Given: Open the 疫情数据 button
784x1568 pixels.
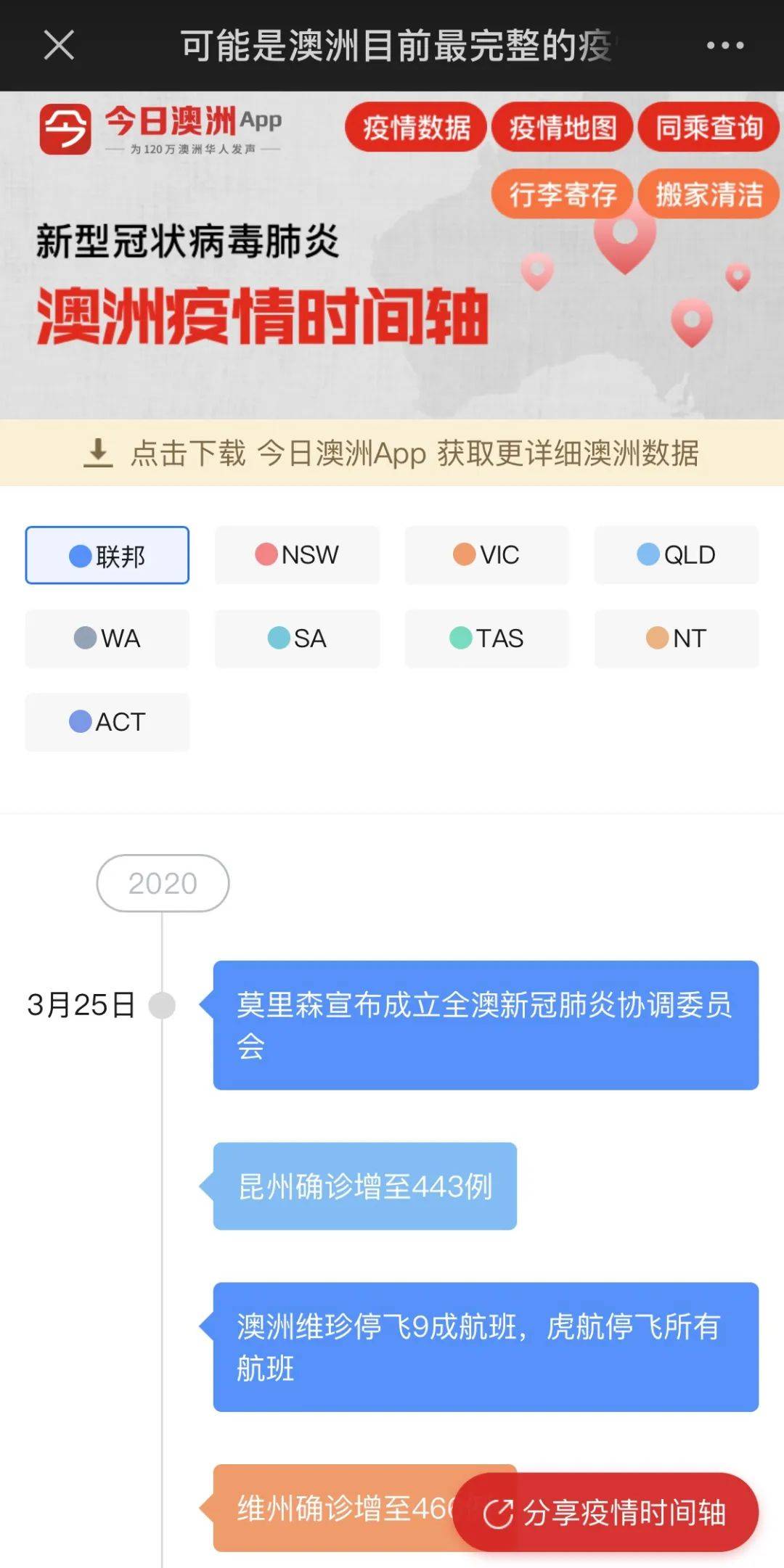Looking at the screenshot, I should tap(416, 128).
